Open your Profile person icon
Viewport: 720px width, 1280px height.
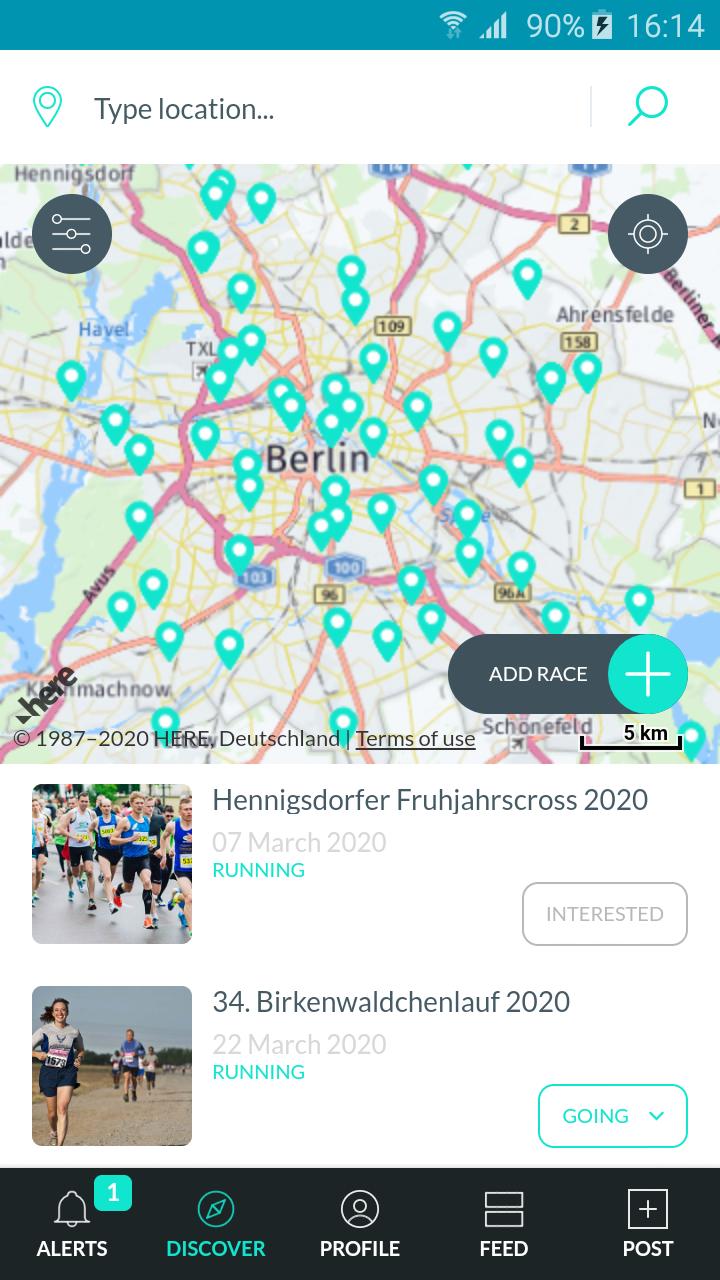[359, 1208]
